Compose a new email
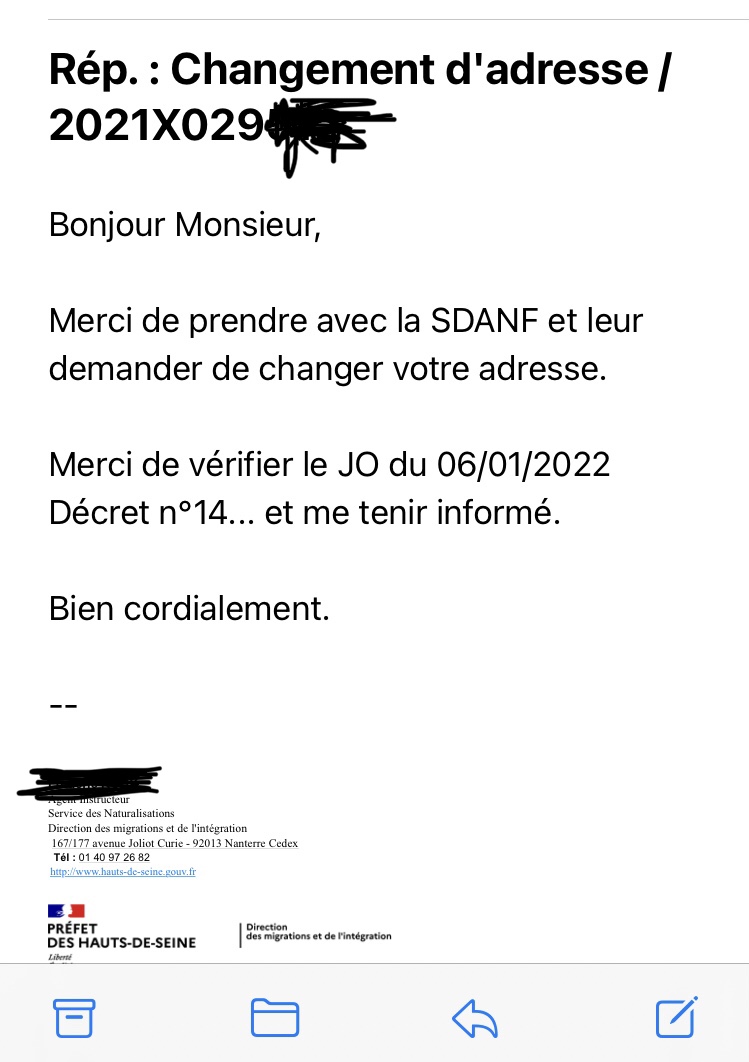749x1062 pixels. (x=676, y=1017)
